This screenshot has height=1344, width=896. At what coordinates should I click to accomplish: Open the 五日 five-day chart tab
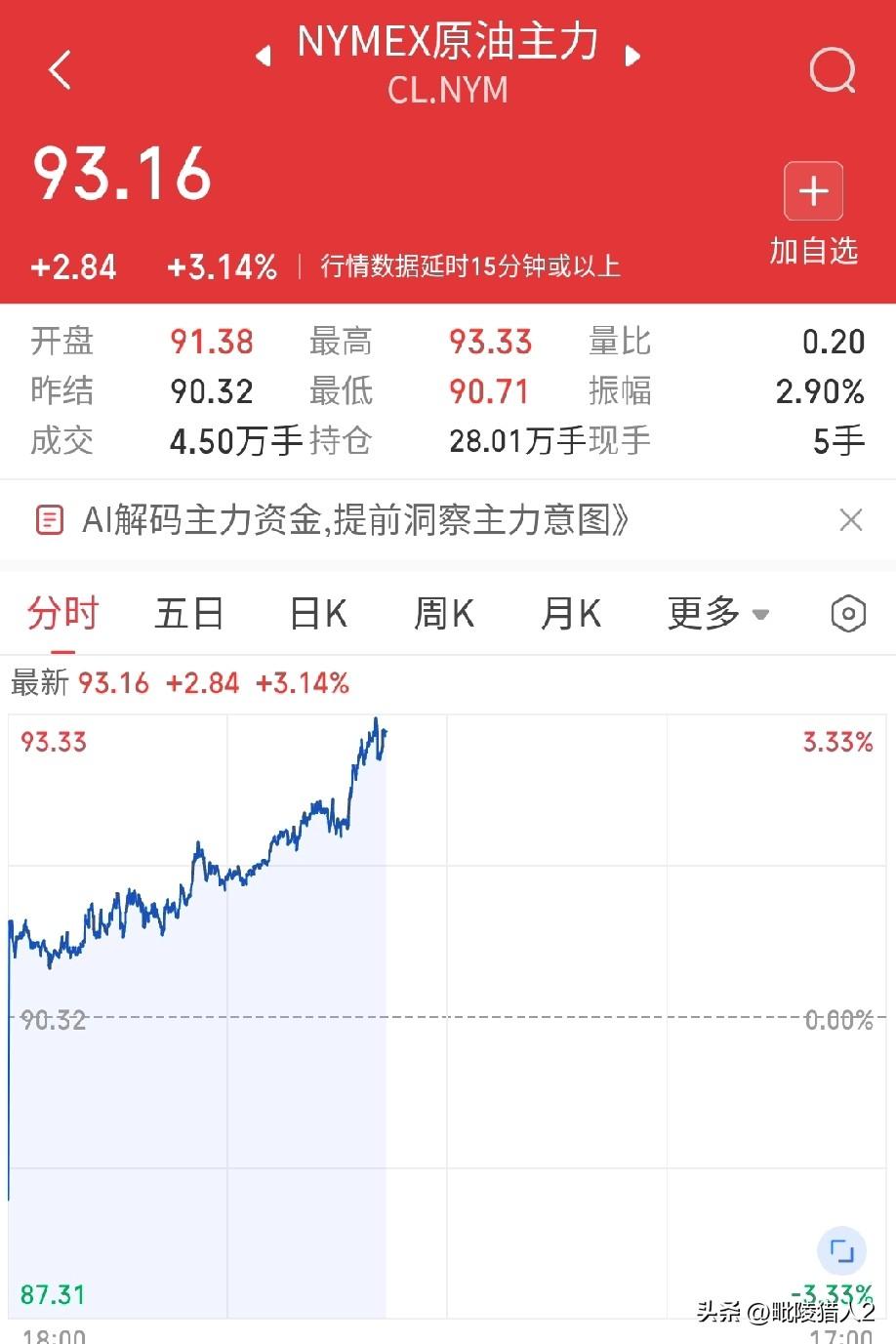click(189, 613)
